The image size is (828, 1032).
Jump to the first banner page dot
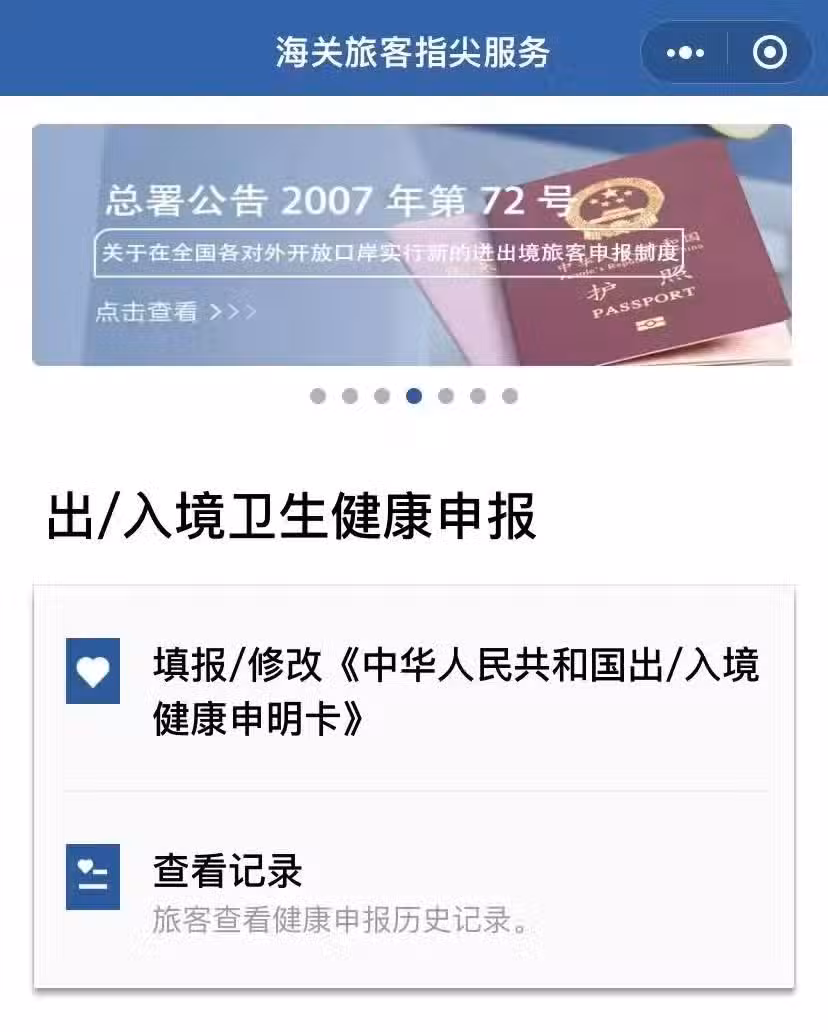(x=318, y=396)
